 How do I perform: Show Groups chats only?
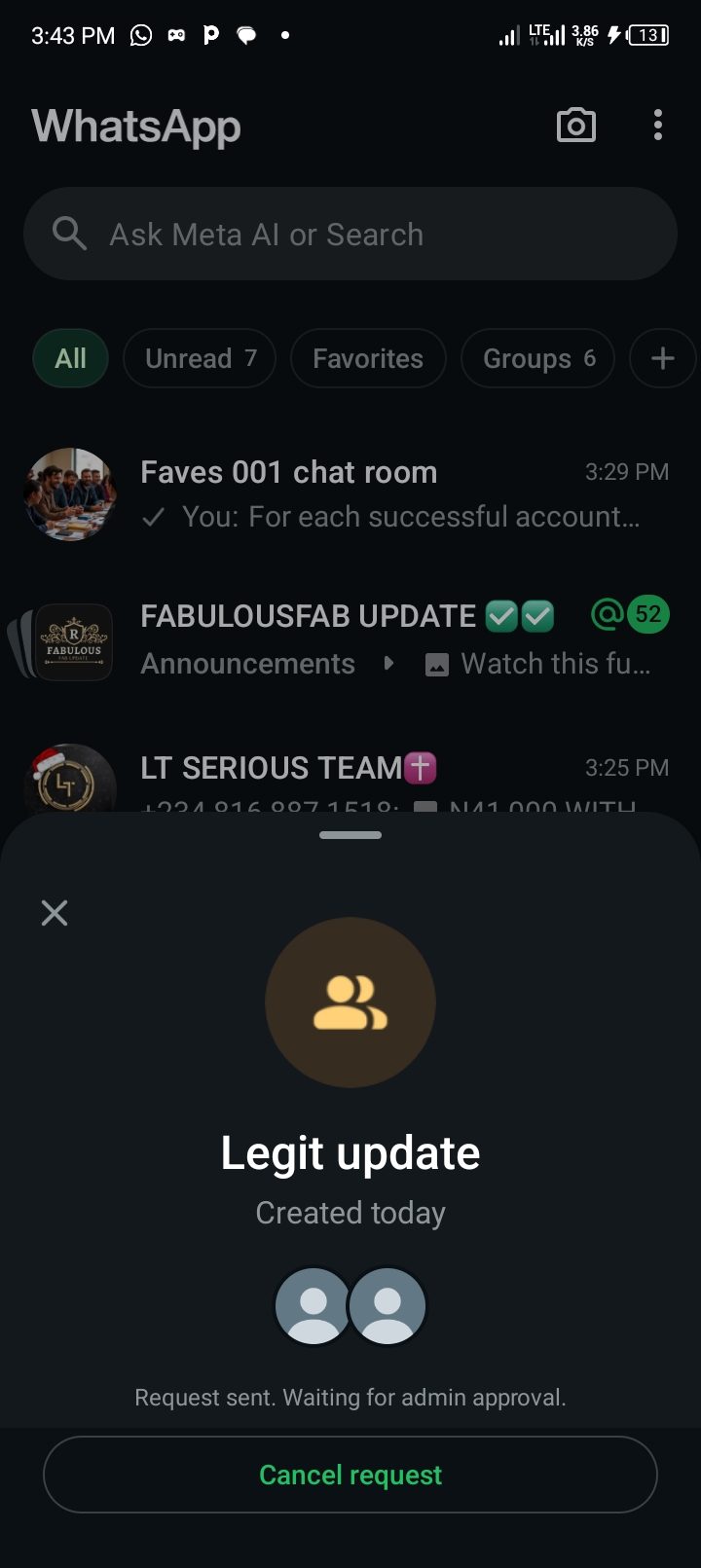(537, 358)
